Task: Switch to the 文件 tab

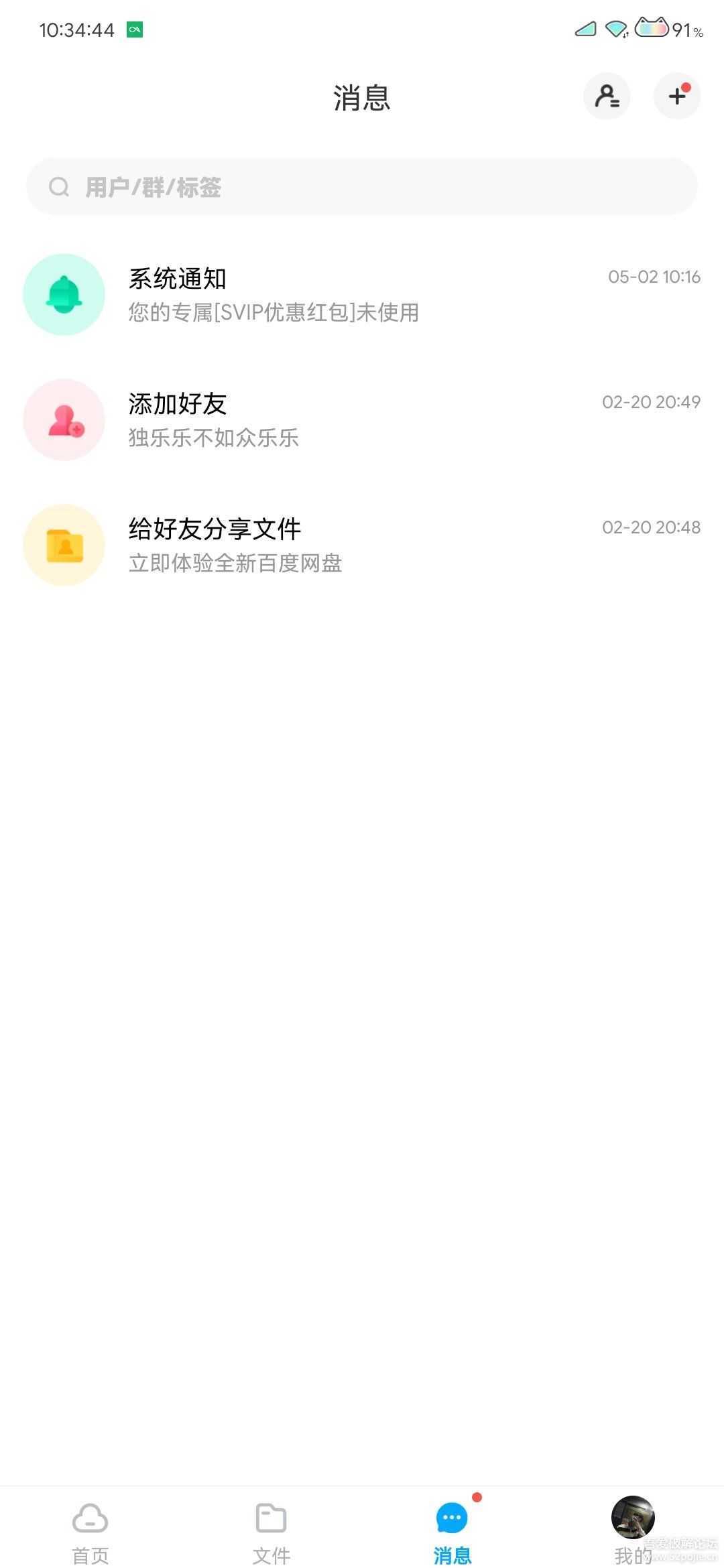Action: click(x=271, y=1531)
